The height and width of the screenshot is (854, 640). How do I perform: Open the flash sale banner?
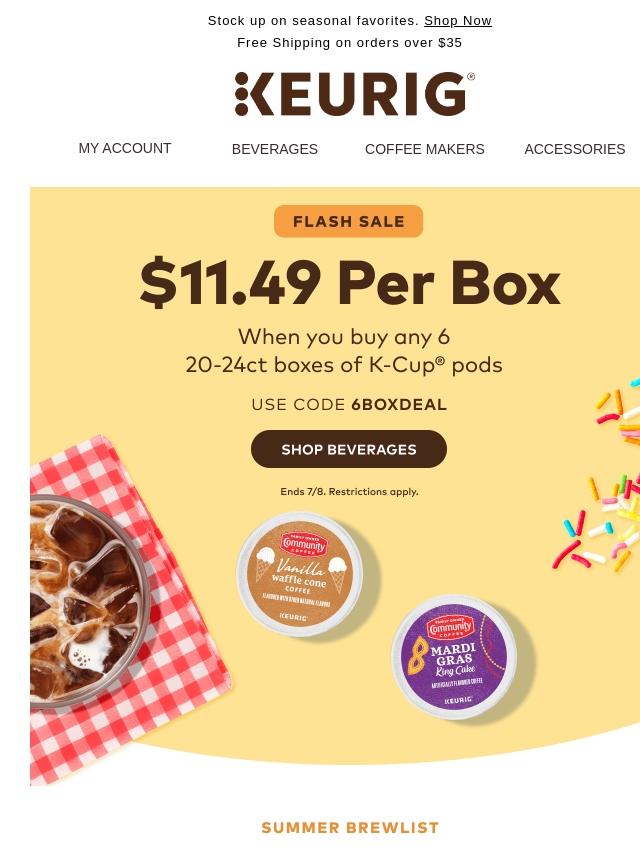tap(348, 285)
